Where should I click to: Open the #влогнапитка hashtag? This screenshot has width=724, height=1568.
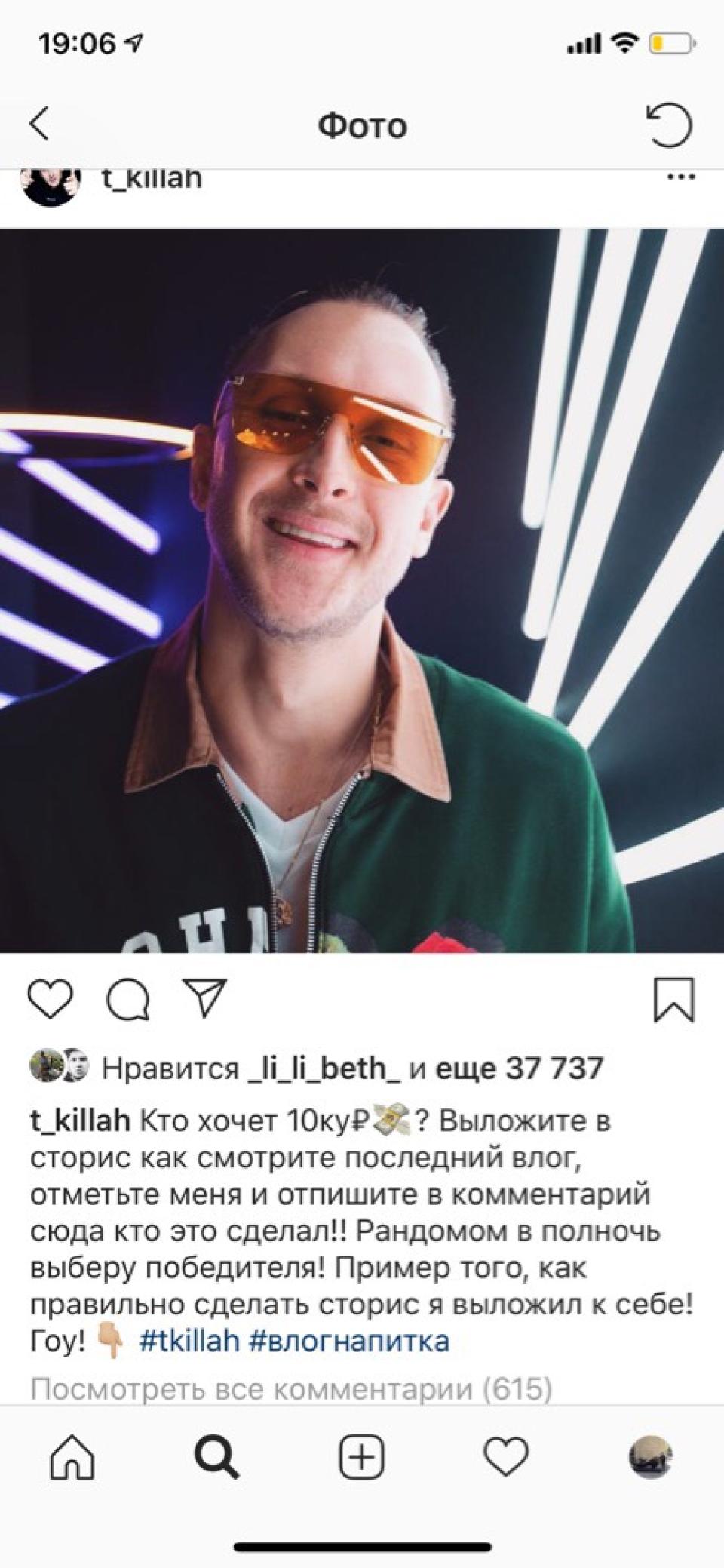pyautogui.click(x=348, y=1341)
